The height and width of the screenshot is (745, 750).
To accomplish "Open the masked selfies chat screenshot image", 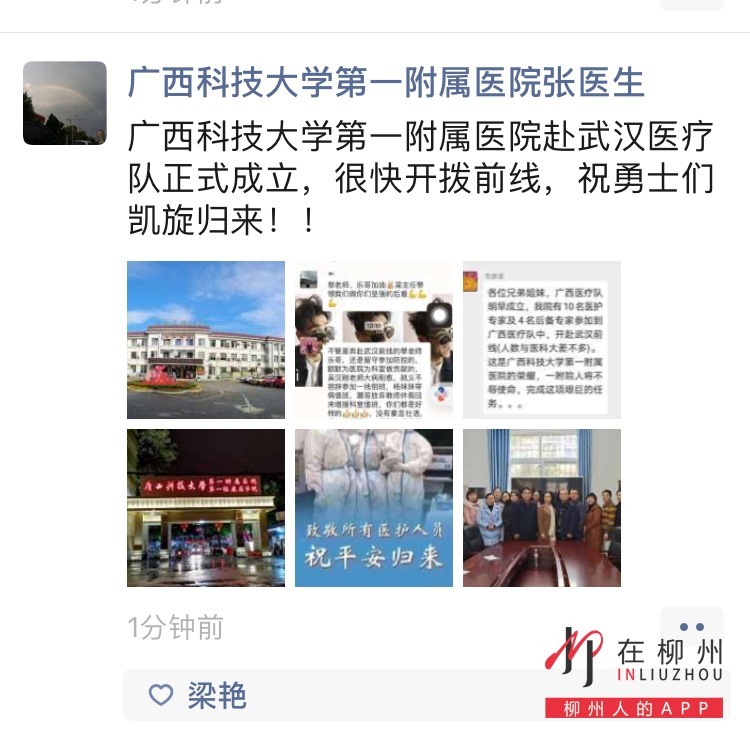I will [x=374, y=340].
